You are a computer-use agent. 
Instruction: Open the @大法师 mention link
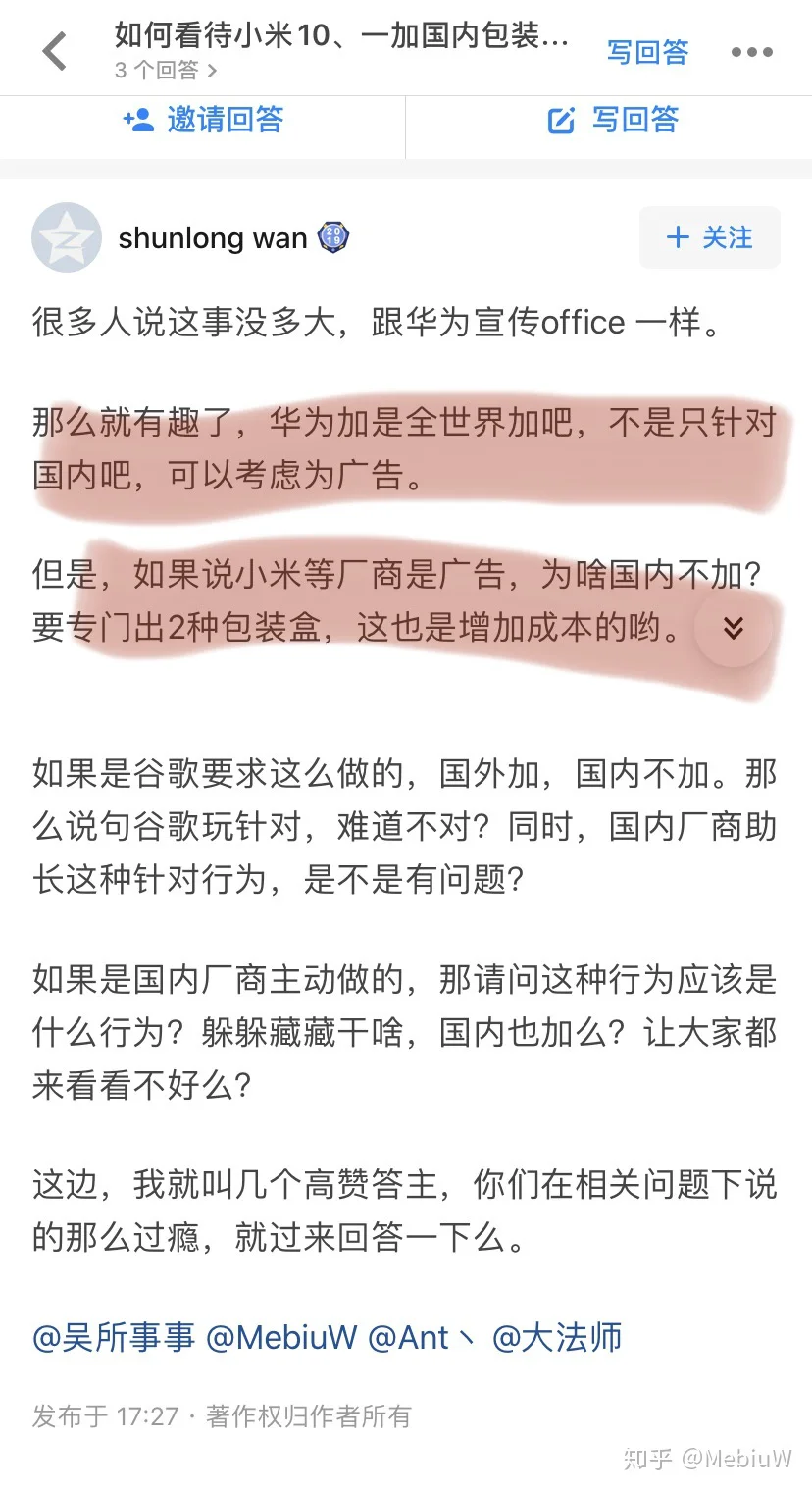[x=557, y=1337]
